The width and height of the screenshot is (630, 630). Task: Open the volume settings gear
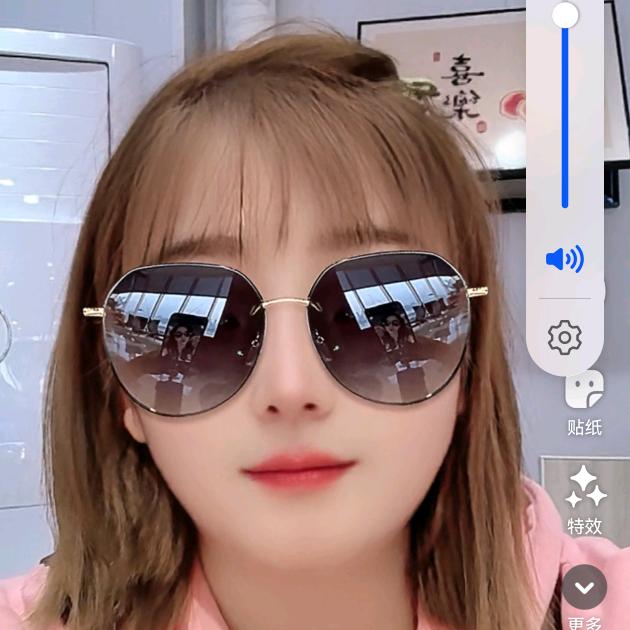coord(565,338)
